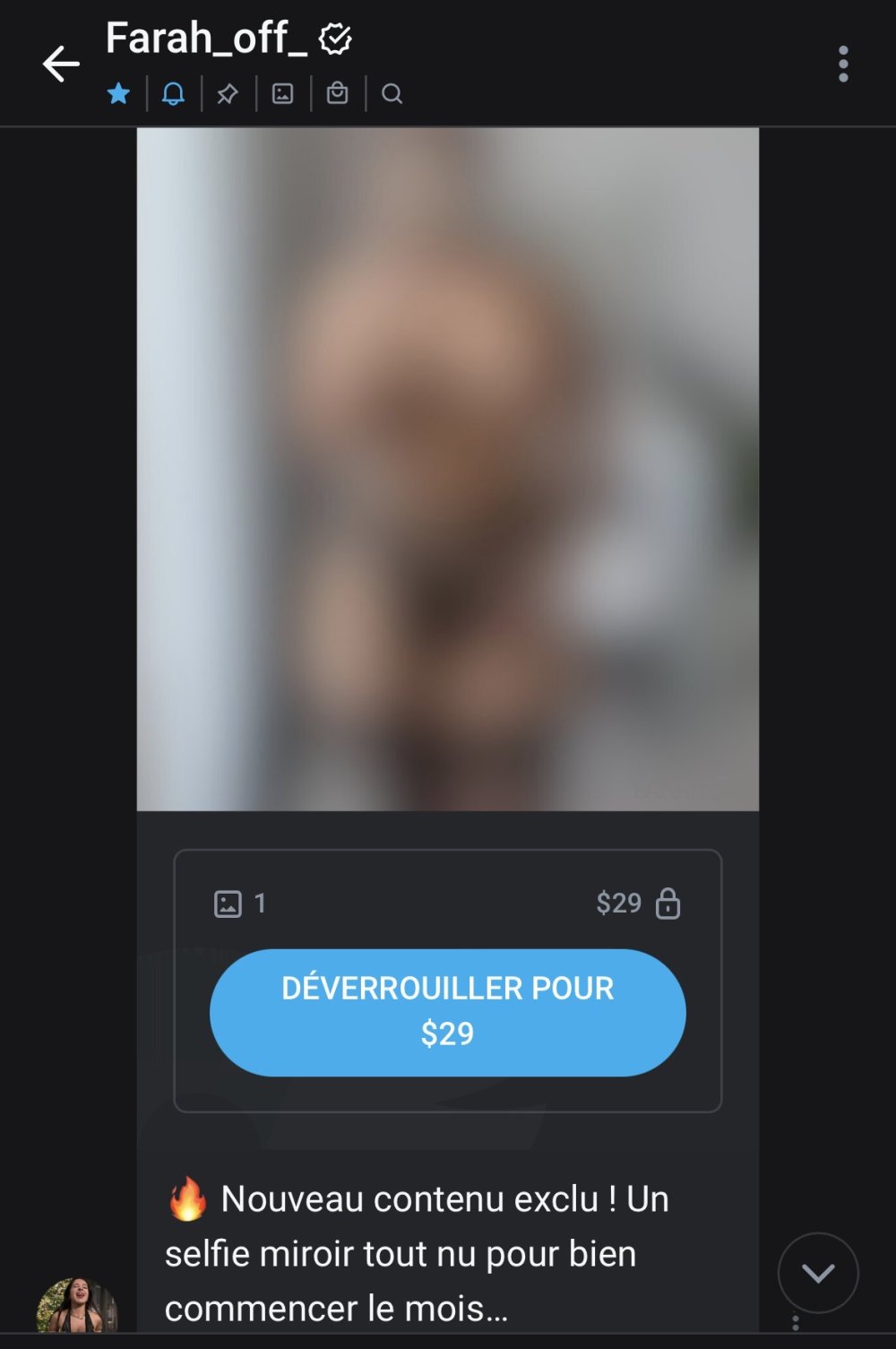Jump to latest messages with down chevron
This screenshot has width=896, height=1349.
coord(817,1272)
